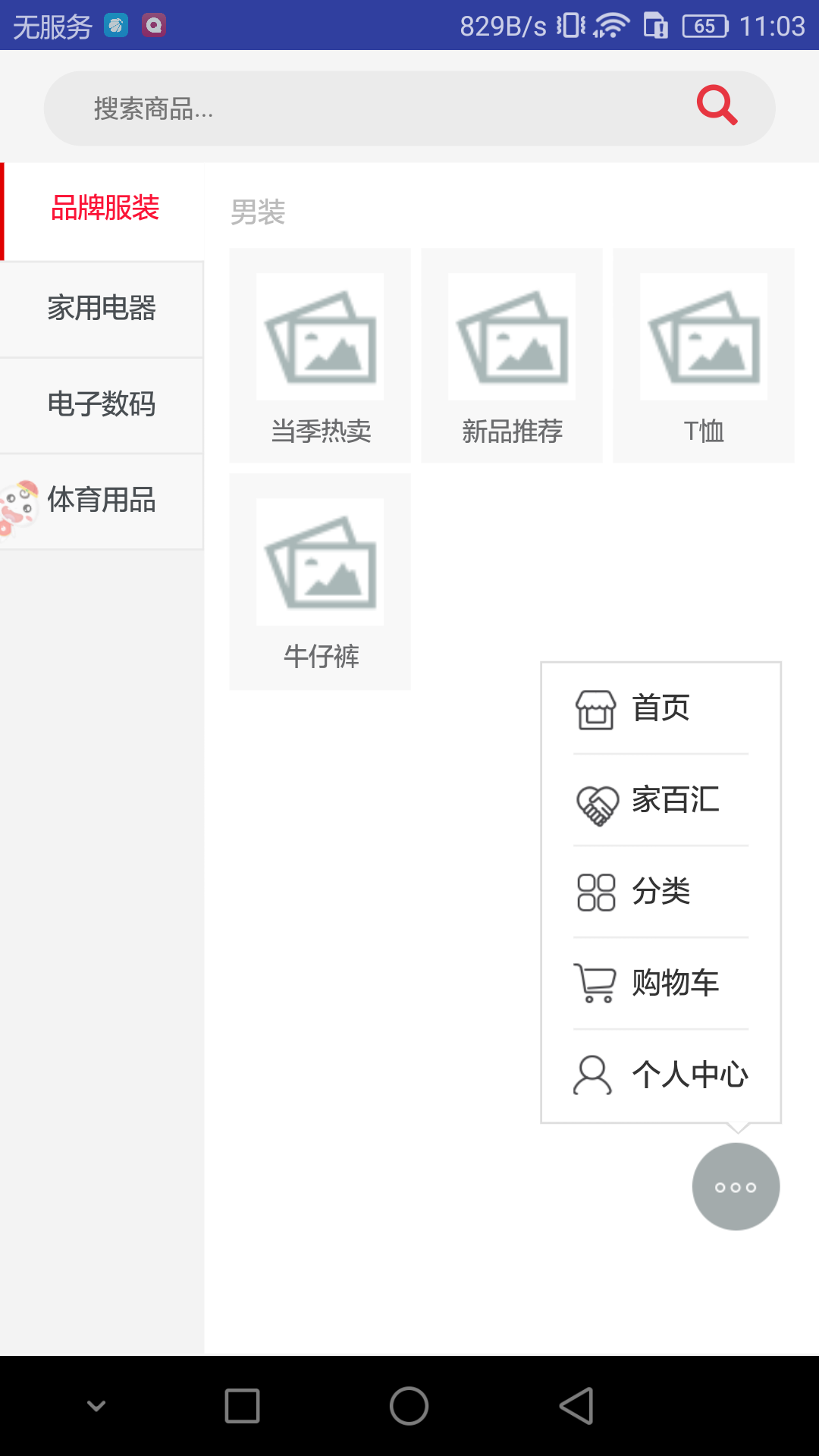Switch to the 家用电器 category
The image size is (819, 1456).
(102, 309)
